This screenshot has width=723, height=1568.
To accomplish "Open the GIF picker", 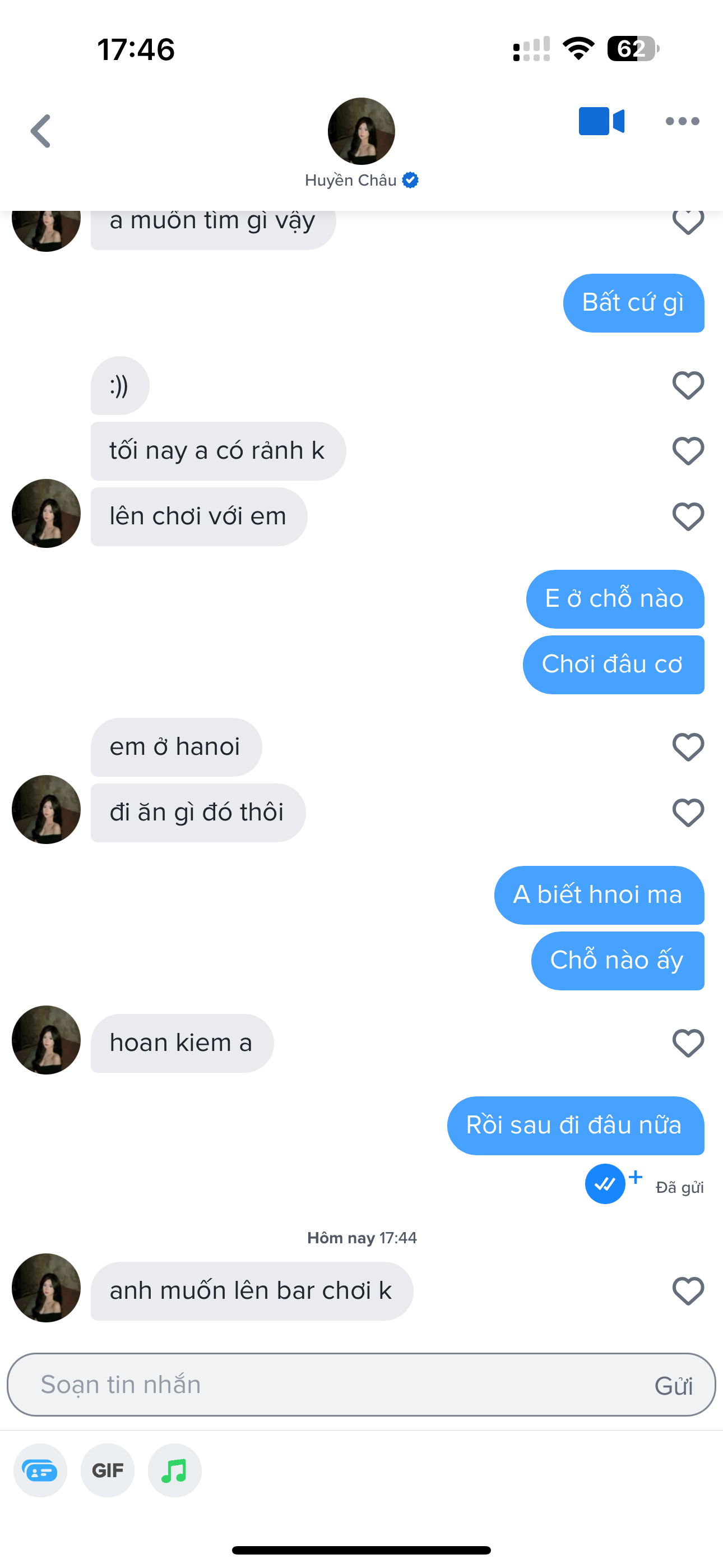I will point(108,1470).
